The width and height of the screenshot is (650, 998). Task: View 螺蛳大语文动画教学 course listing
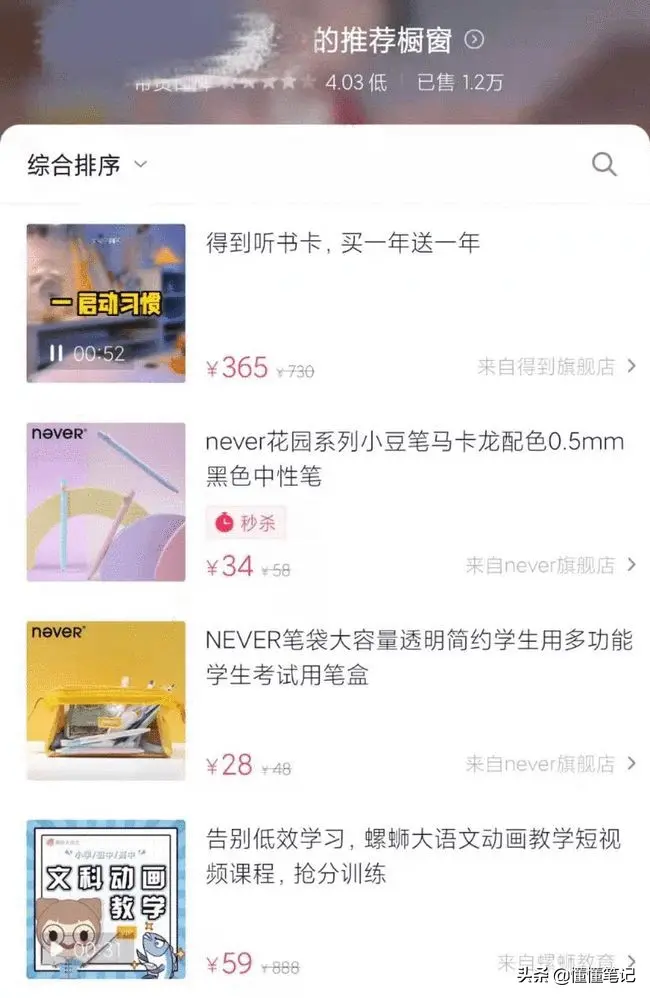pos(412,855)
